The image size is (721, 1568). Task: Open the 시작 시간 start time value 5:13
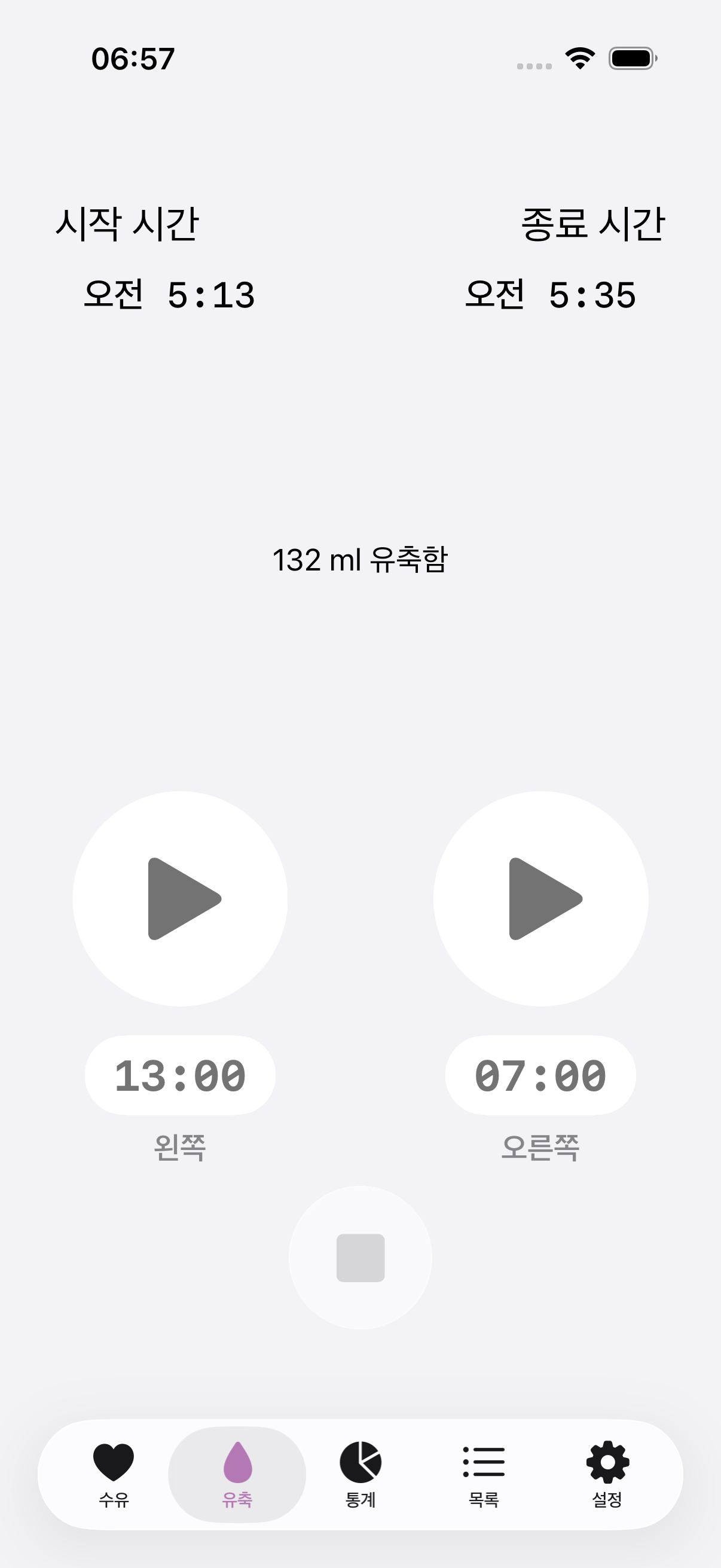(170, 295)
